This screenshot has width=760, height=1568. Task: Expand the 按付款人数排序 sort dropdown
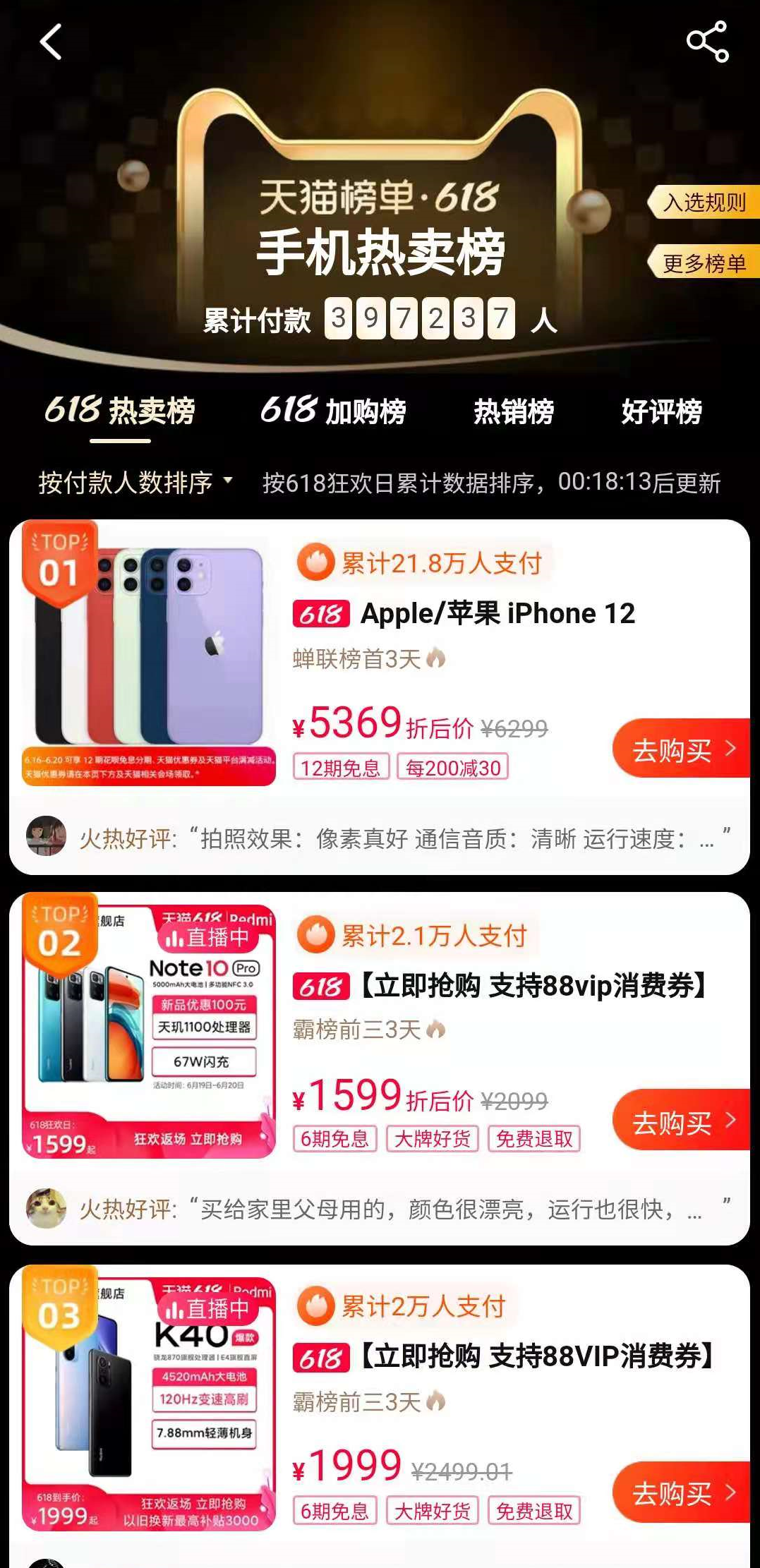(x=135, y=483)
